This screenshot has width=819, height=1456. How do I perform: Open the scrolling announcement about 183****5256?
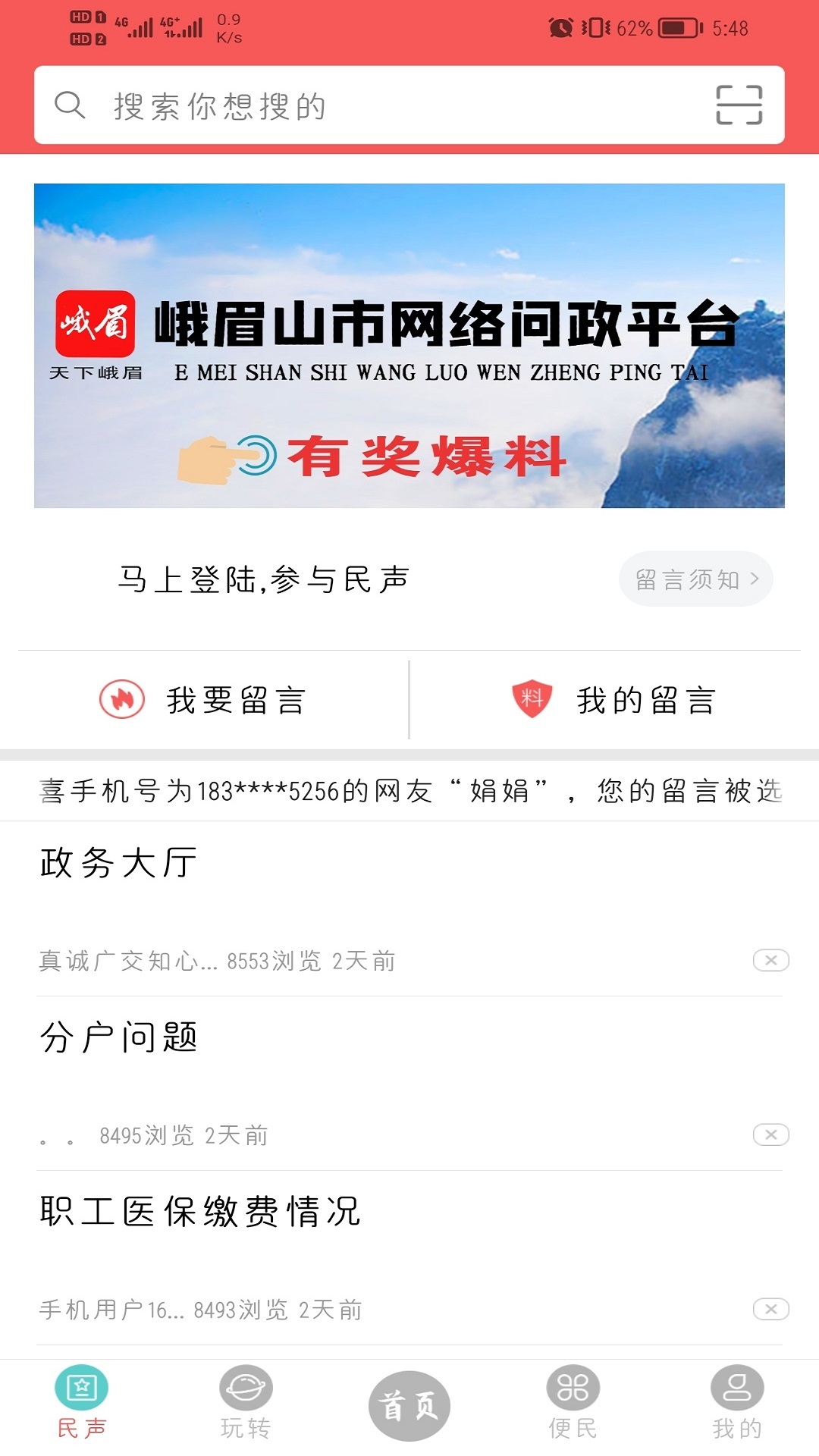coord(409,791)
